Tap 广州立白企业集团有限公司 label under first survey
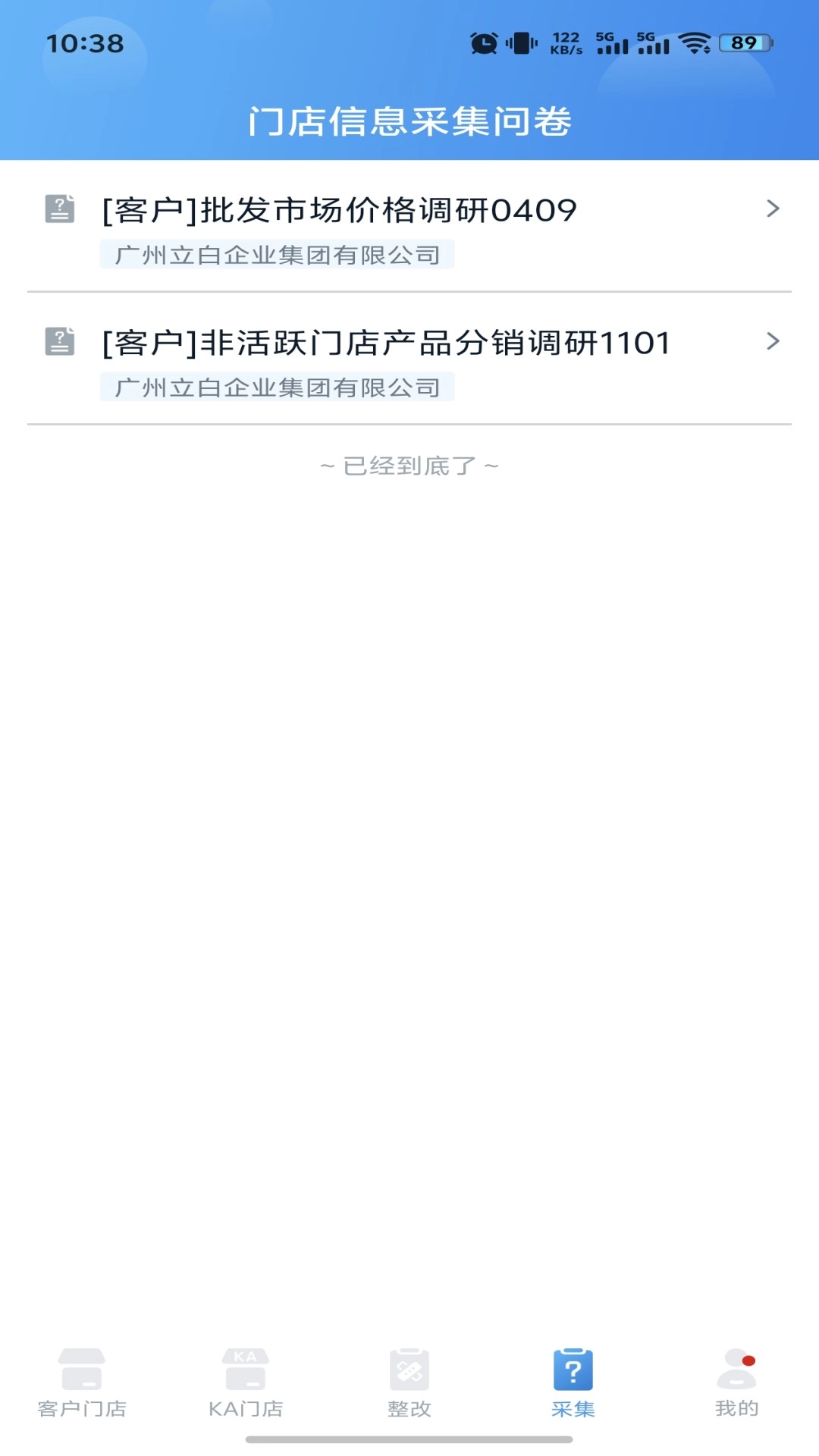Viewport: 819px width, 1456px height. pyautogui.click(x=278, y=256)
